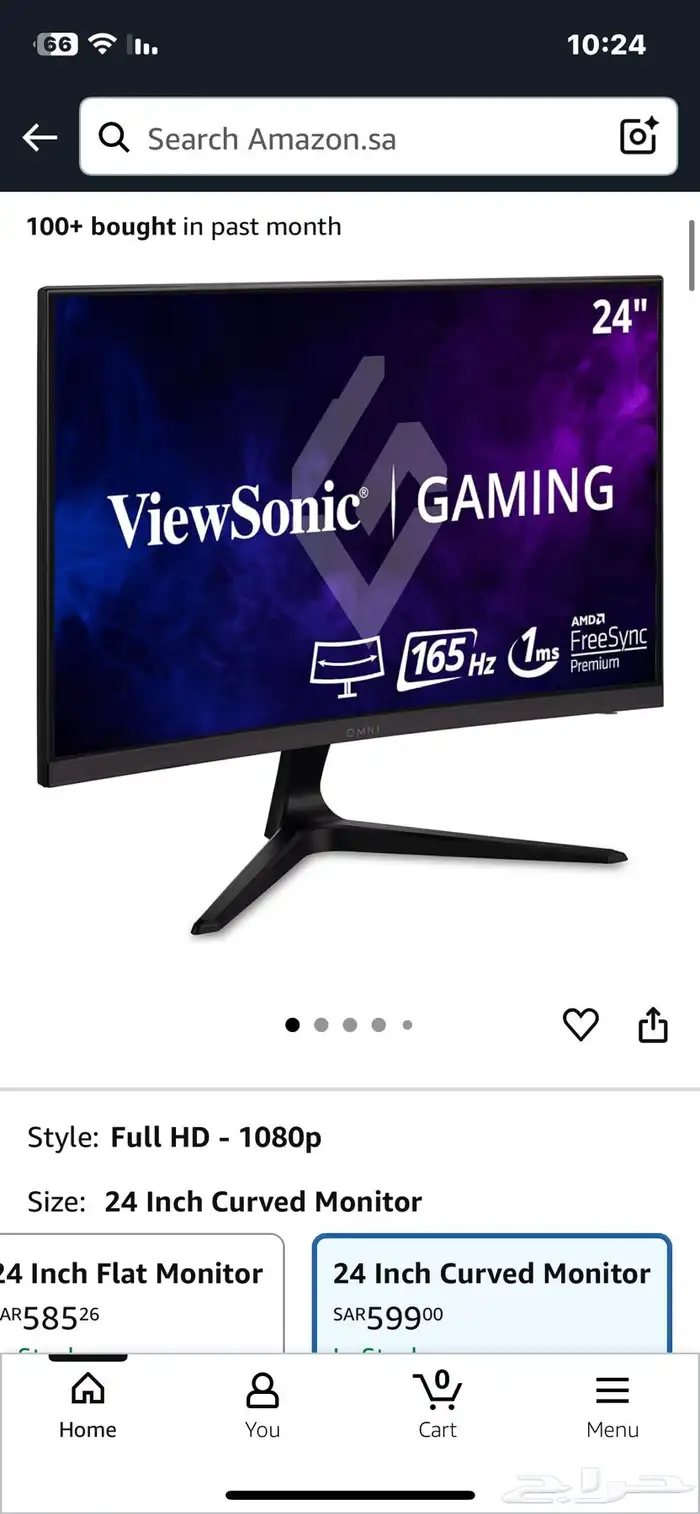This screenshot has width=700, height=1514.
Task: Select 24 Inch Flat Monitor option
Action: (x=135, y=1295)
